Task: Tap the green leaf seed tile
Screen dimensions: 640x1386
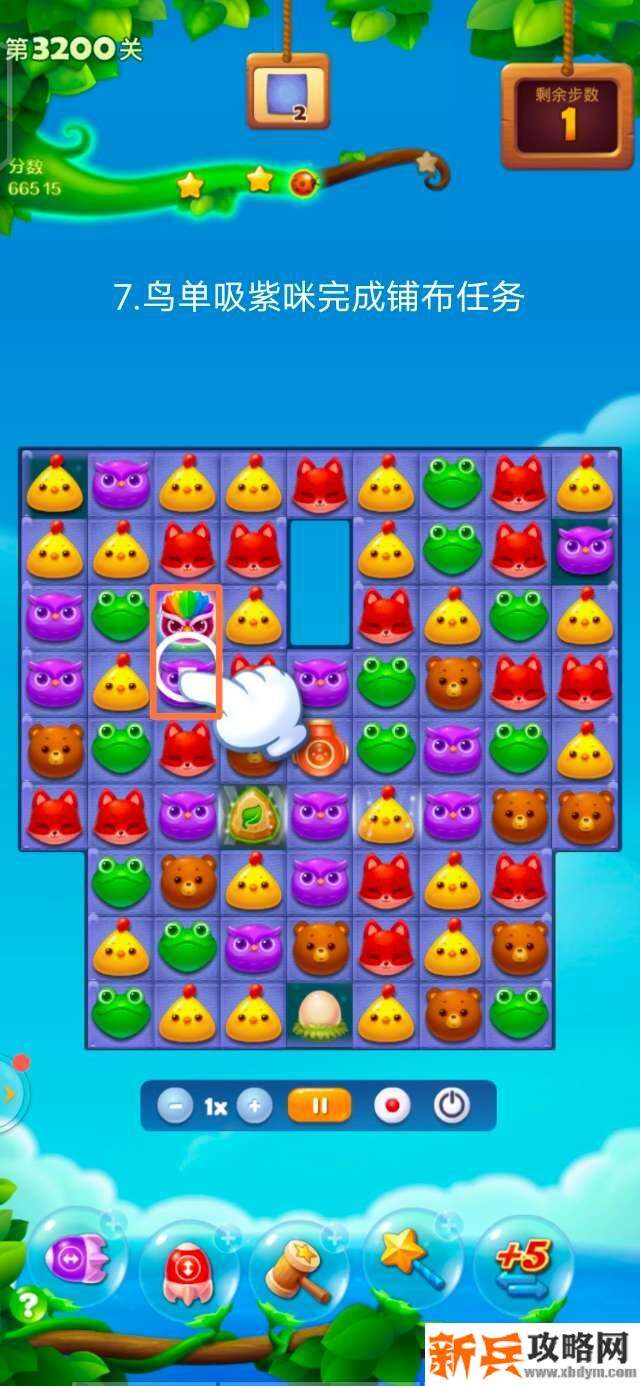Action: click(253, 816)
